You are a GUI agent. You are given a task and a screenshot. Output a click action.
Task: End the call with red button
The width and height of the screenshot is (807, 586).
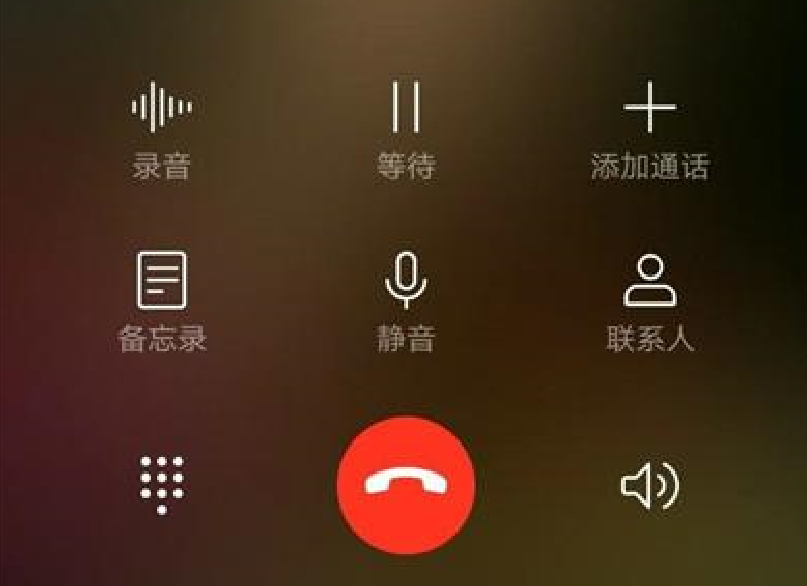point(406,485)
